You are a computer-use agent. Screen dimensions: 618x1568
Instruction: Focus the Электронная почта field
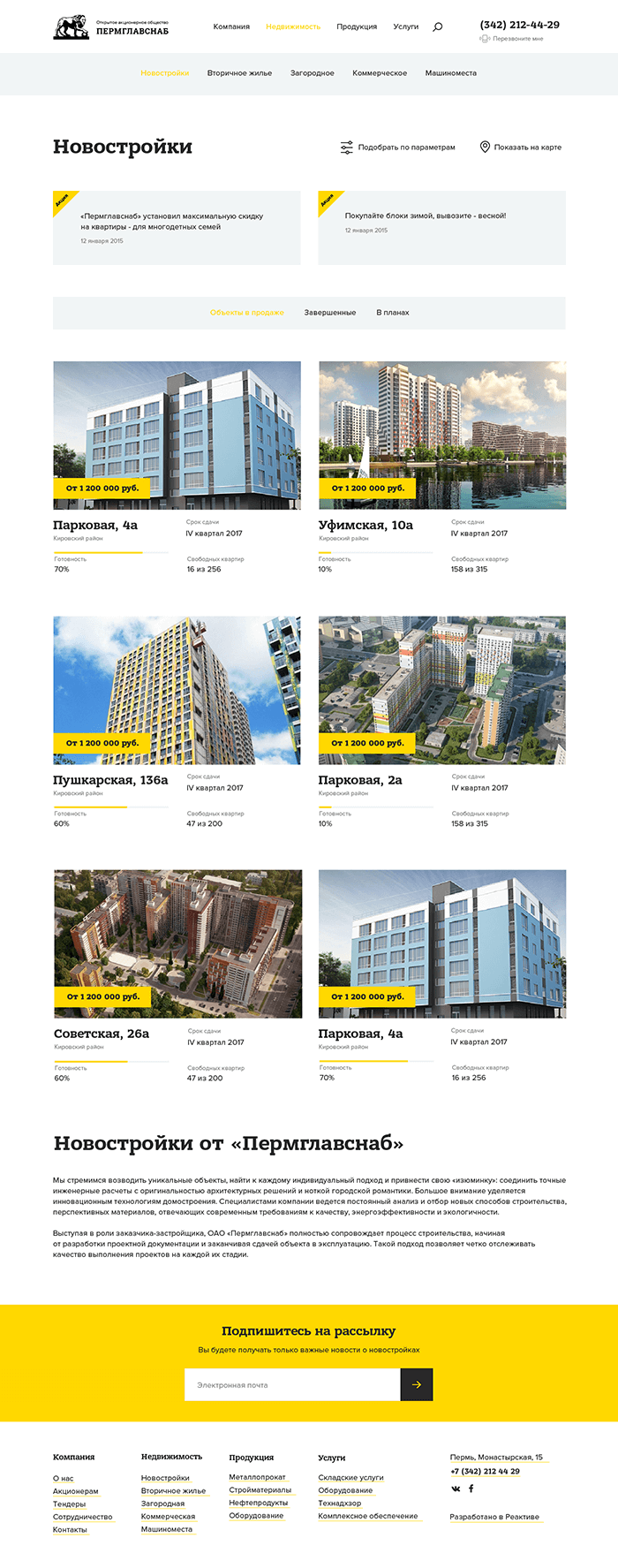point(292,1385)
